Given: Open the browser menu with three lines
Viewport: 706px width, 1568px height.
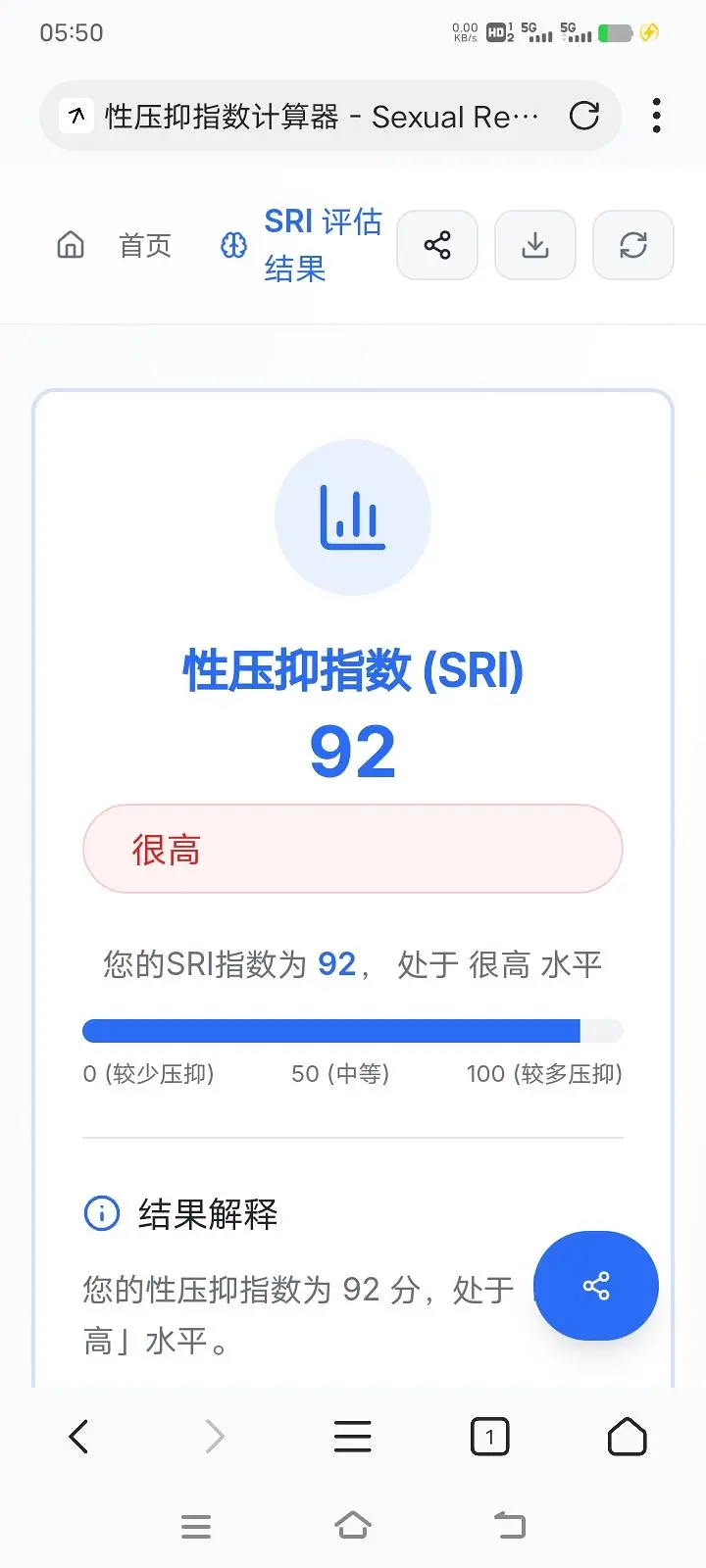Looking at the screenshot, I should [x=353, y=1437].
